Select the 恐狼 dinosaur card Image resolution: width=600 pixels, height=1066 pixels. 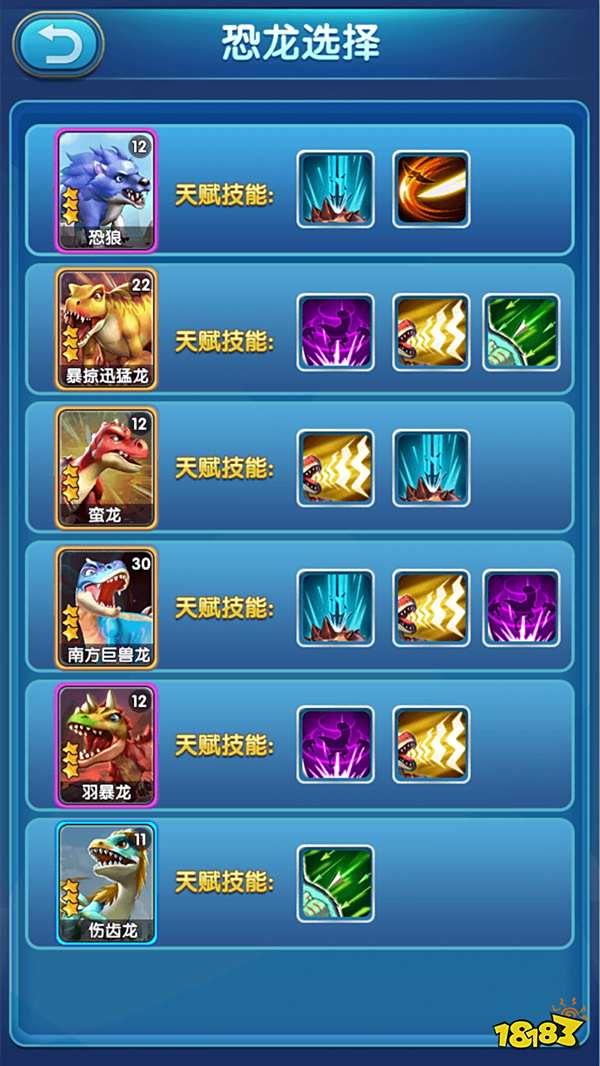tap(108, 190)
